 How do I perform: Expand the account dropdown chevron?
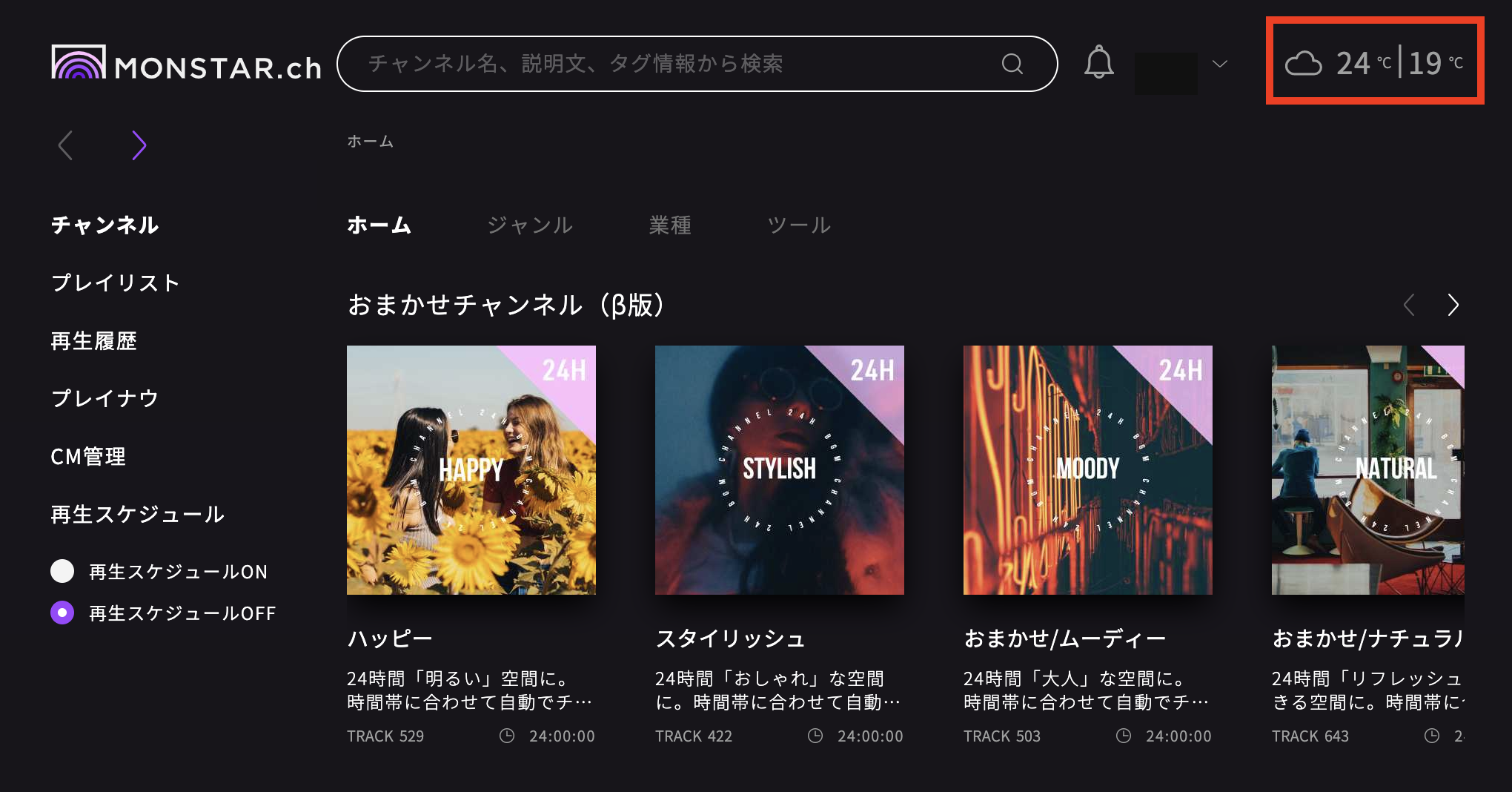click(1219, 64)
